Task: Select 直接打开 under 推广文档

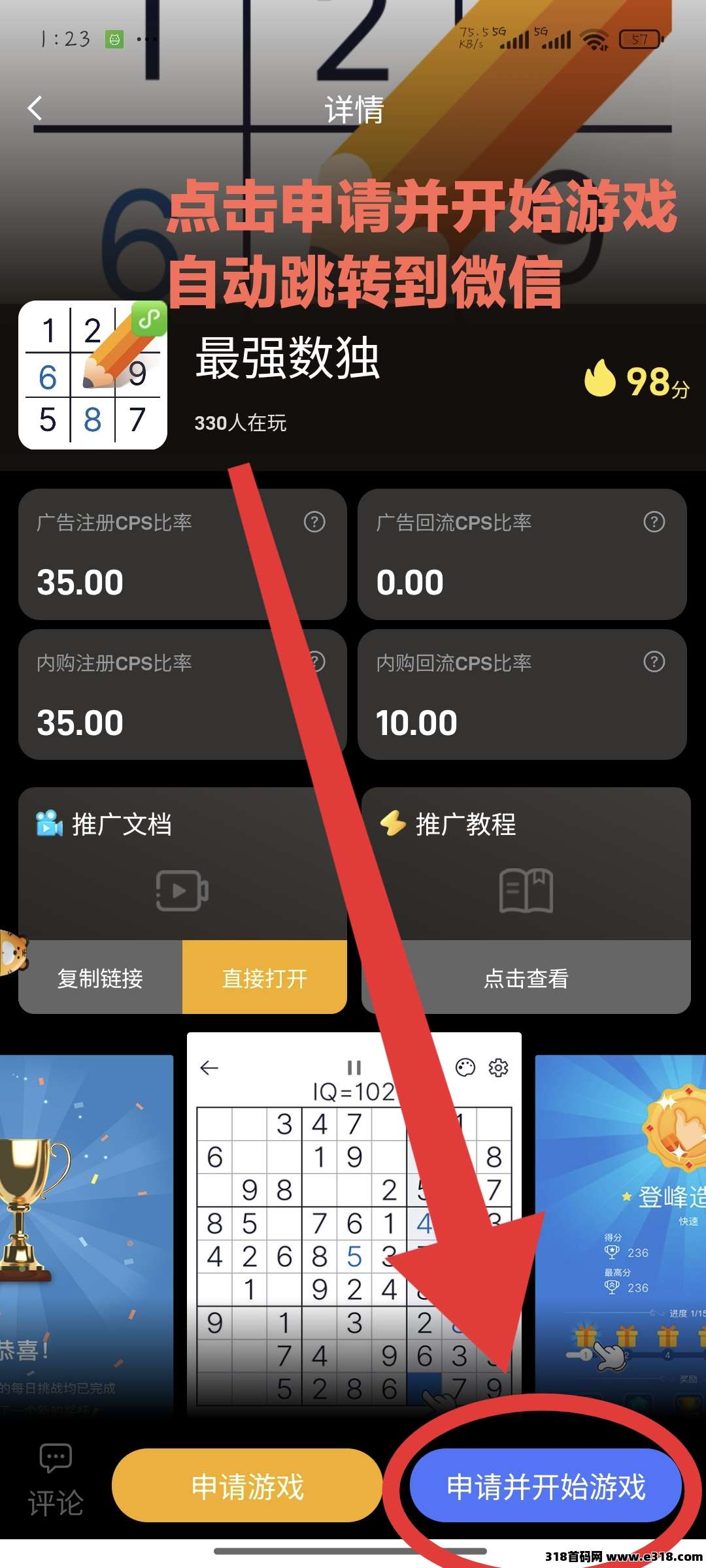Action: pos(264,978)
